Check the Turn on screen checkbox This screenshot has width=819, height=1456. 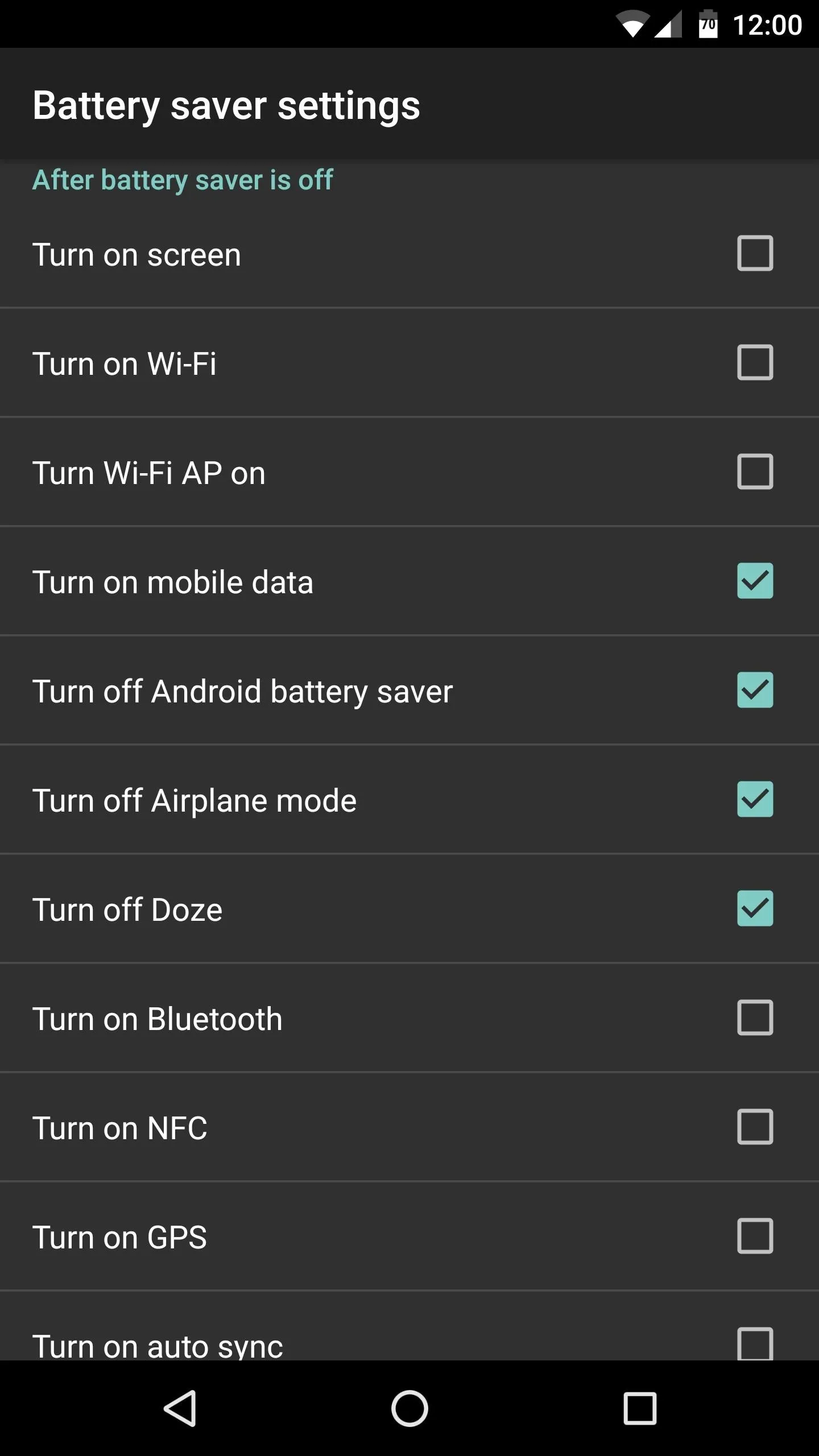coord(755,253)
